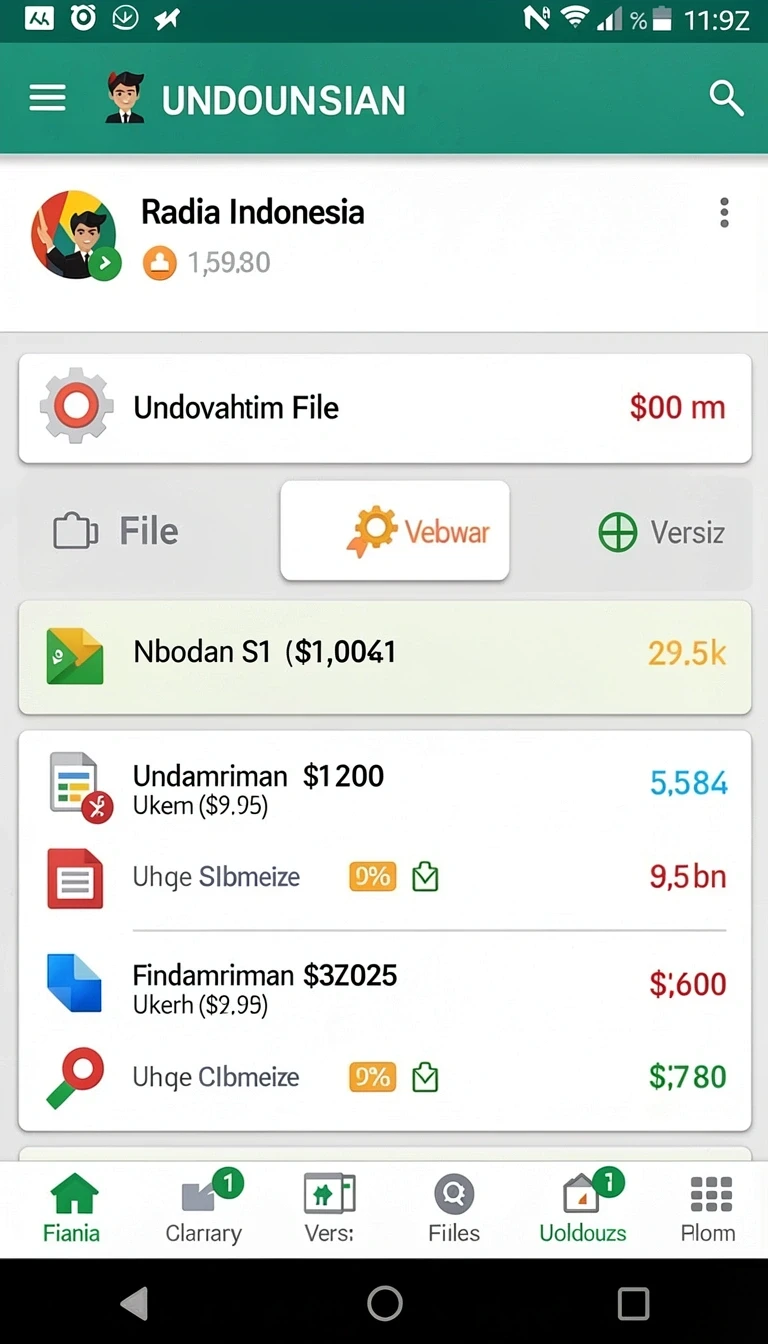Switch to the Versiz segment
768x1344 pixels.
point(661,532)
